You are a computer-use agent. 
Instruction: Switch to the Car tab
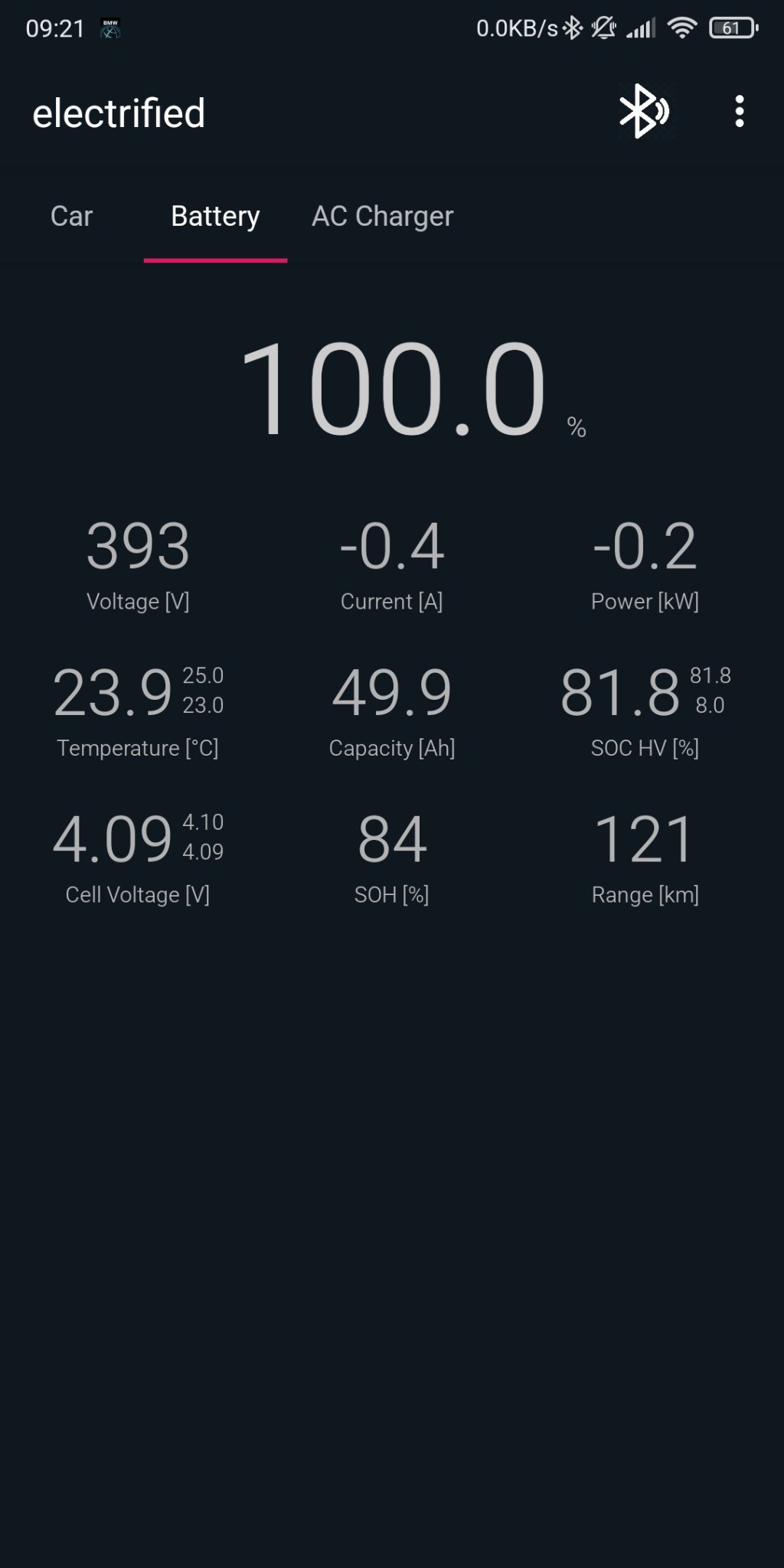71,217
